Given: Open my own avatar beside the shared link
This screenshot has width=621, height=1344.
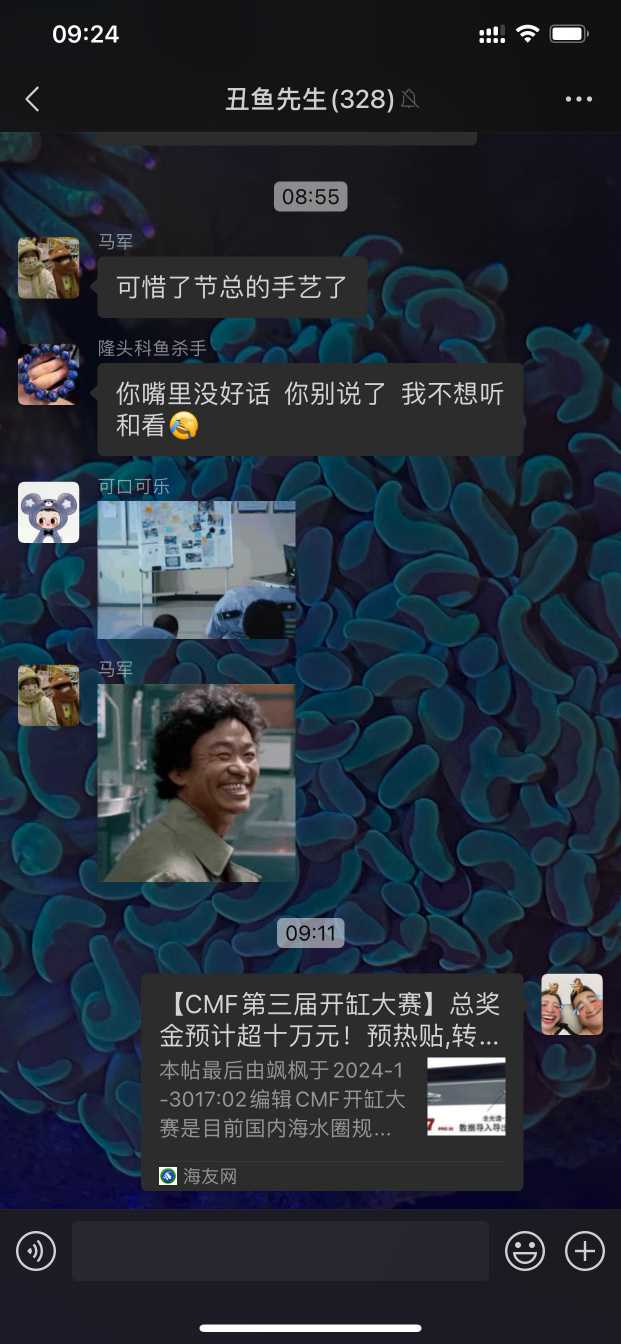Looking at the screenshot, I should (x=572, y=1004).
